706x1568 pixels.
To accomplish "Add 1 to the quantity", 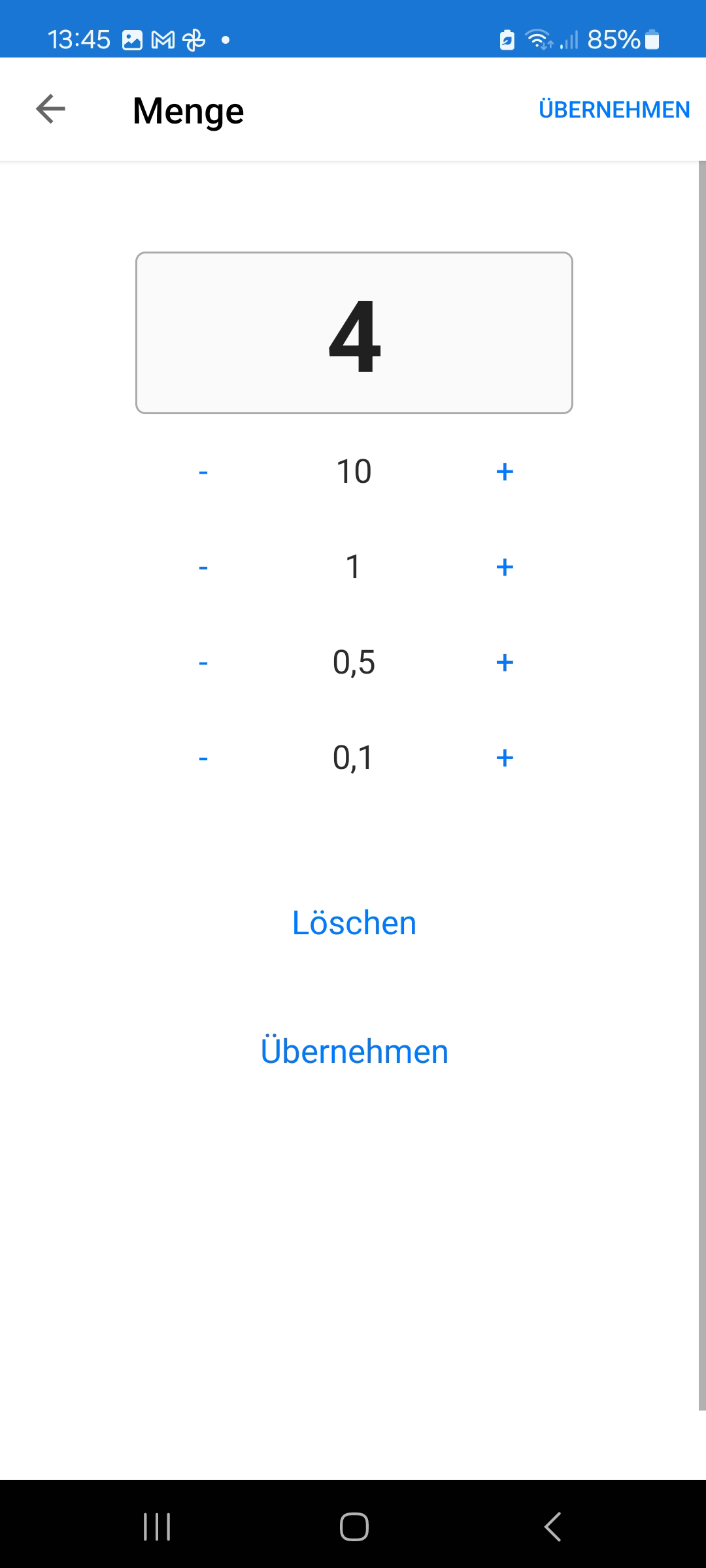I will pyautogui.click(x=505, y=567).
